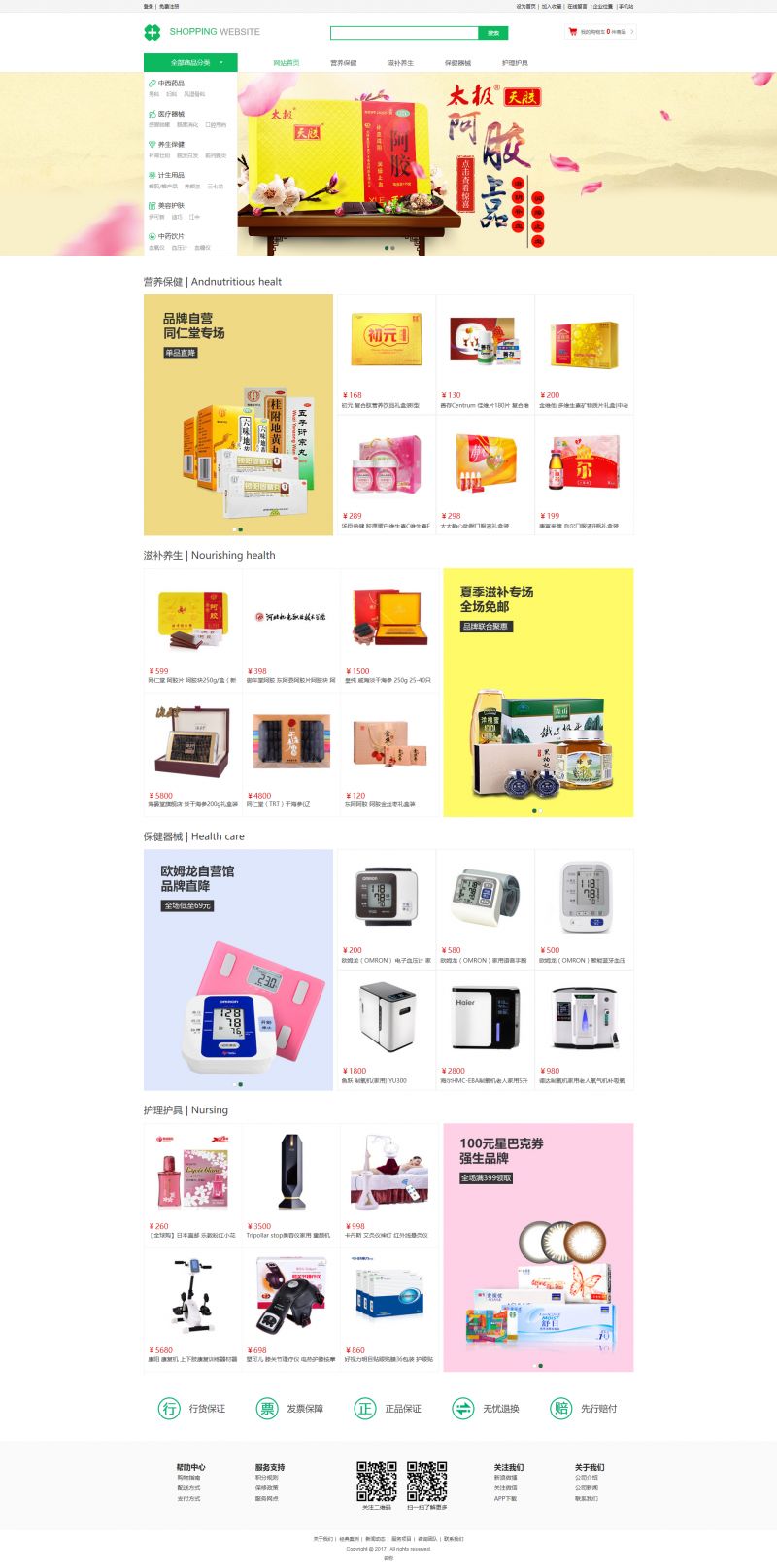The image size is (777, 1568).
Task: Open the 同仁堂专场 brand promo tile
Action: pos(238,415)
